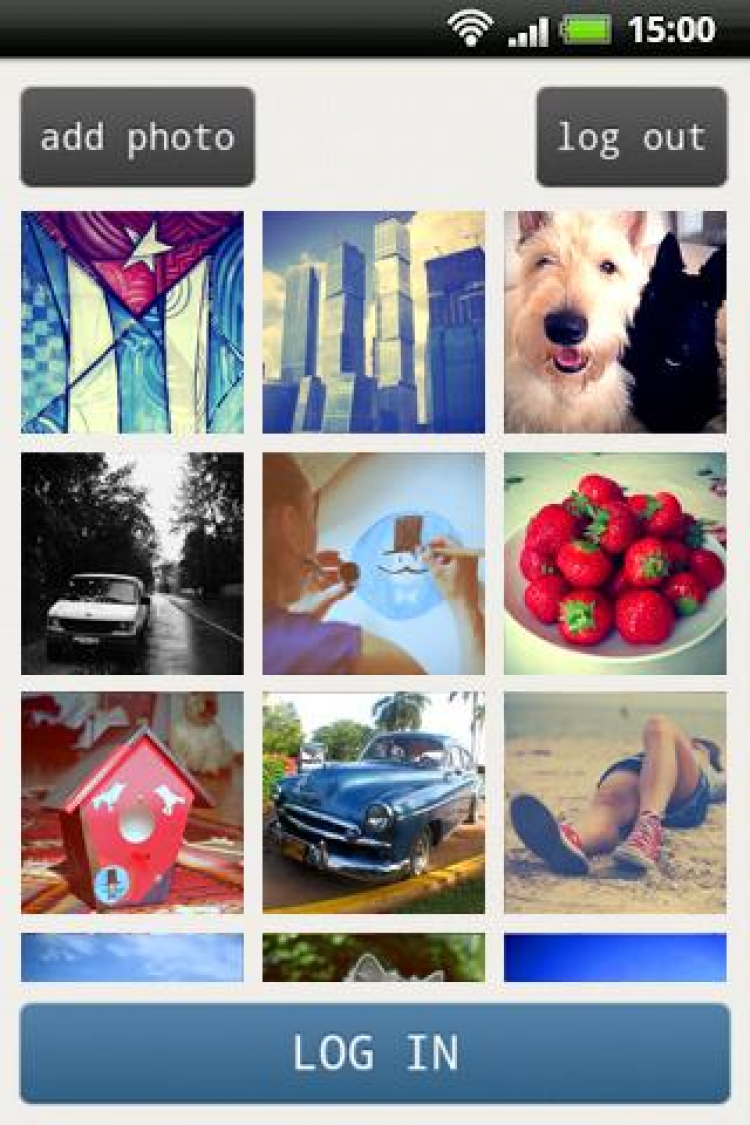
Task: Tap the LOG IN button
Action: click(x=375, y=1053)
